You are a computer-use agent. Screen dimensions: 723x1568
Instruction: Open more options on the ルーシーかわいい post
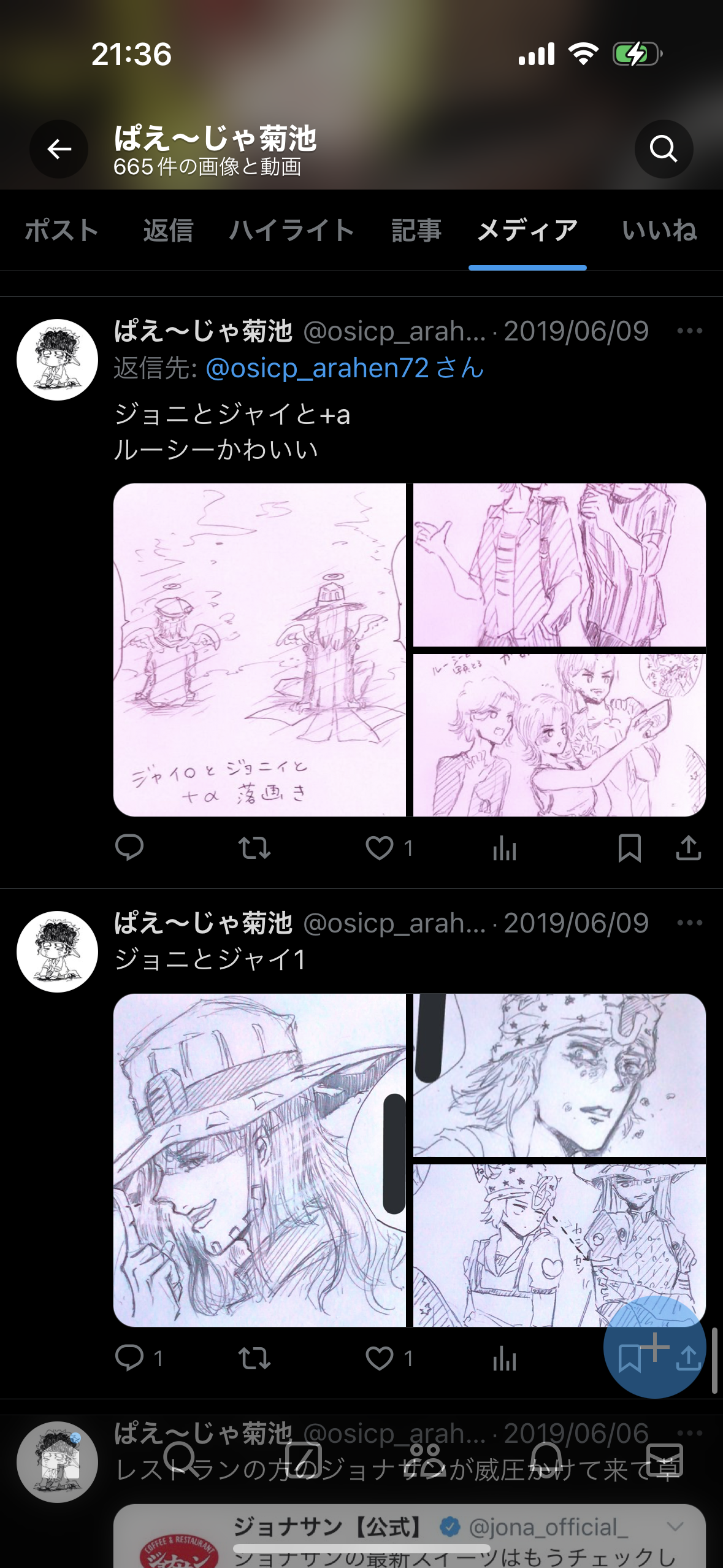(689, 331)
